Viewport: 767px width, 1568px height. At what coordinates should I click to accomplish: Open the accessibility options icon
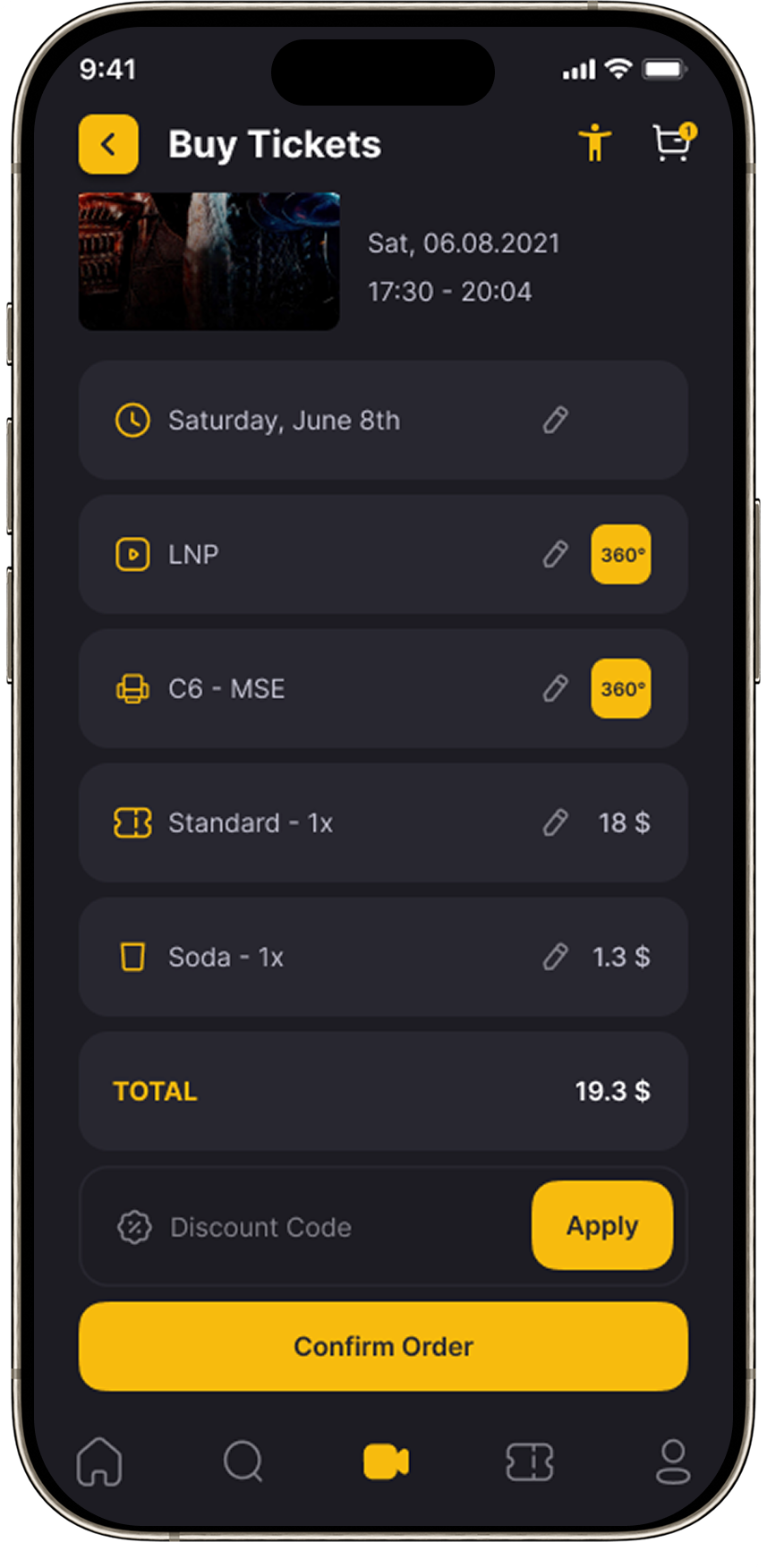[594, 143]
